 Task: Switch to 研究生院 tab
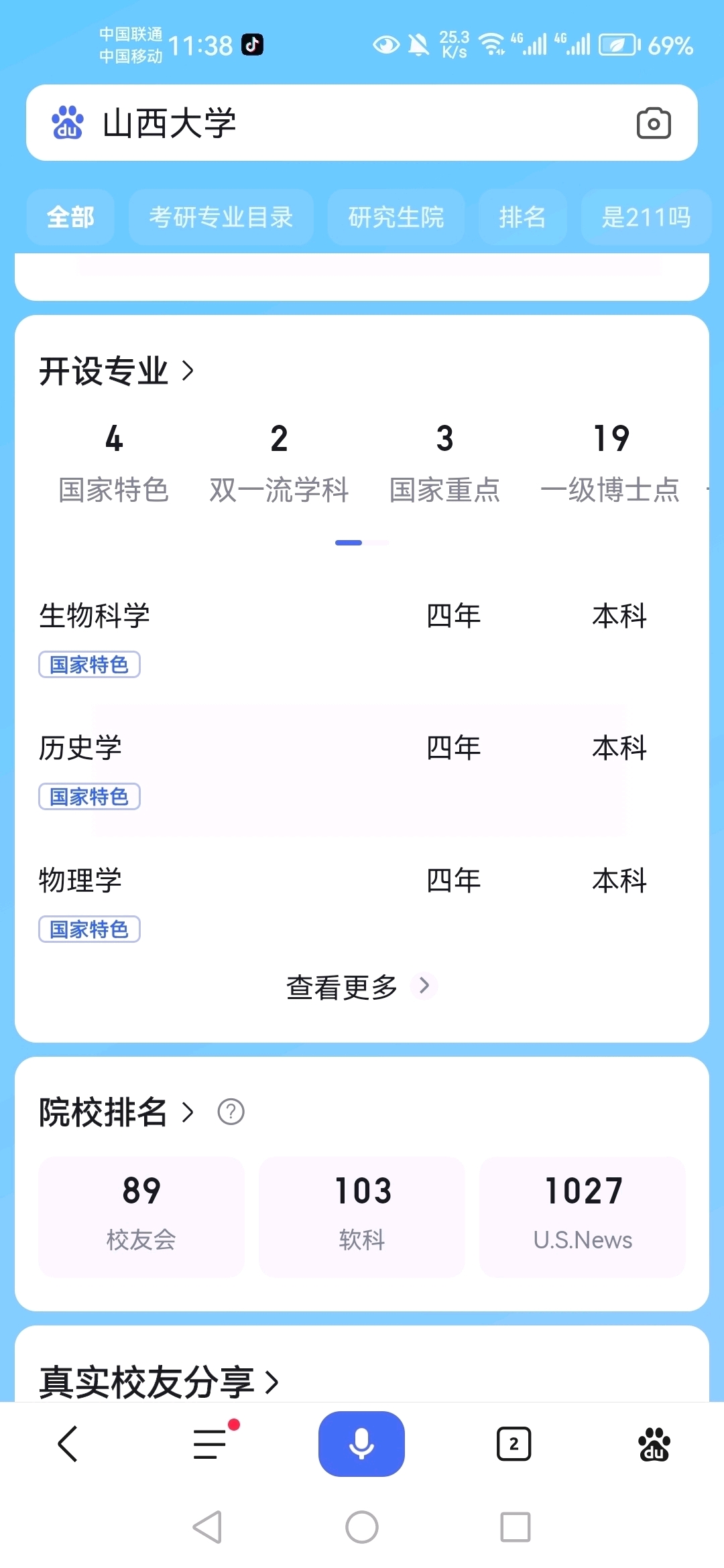(x=396, y=217)
